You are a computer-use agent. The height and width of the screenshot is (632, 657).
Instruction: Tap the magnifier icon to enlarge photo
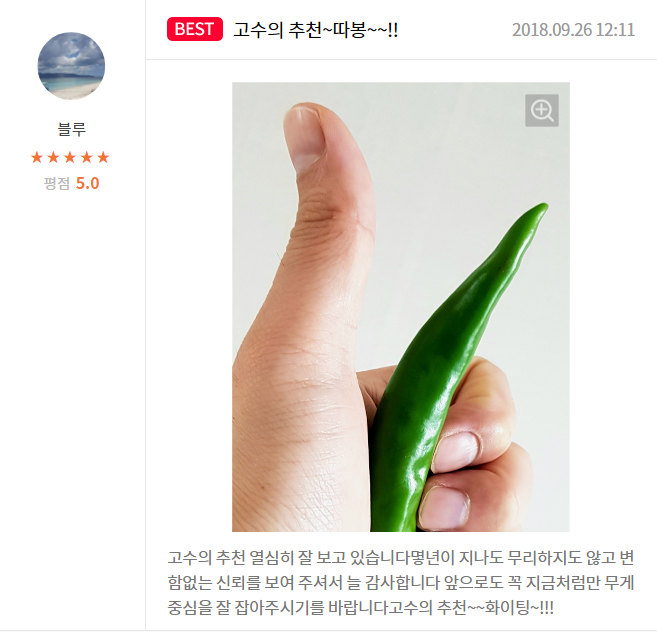click(x=542, y=110)
